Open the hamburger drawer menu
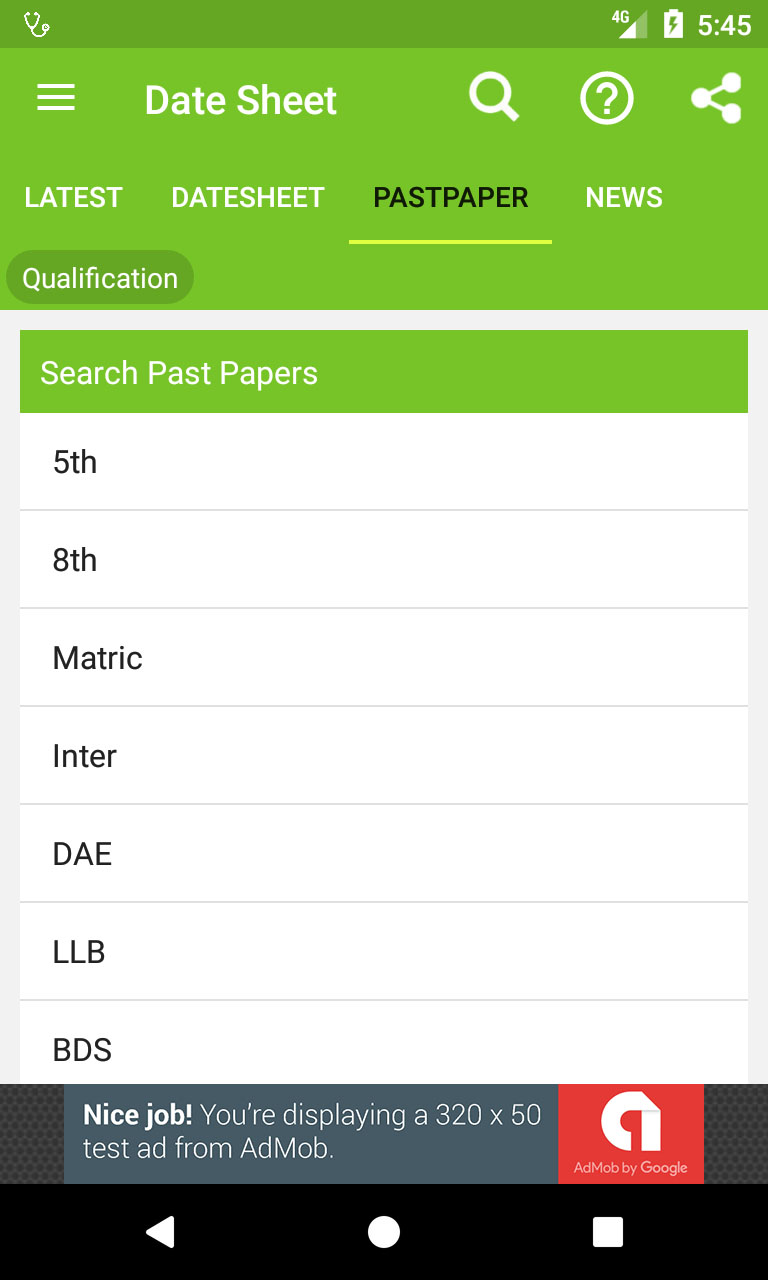This screenshot has height=1280, width=768. point(56,98)
